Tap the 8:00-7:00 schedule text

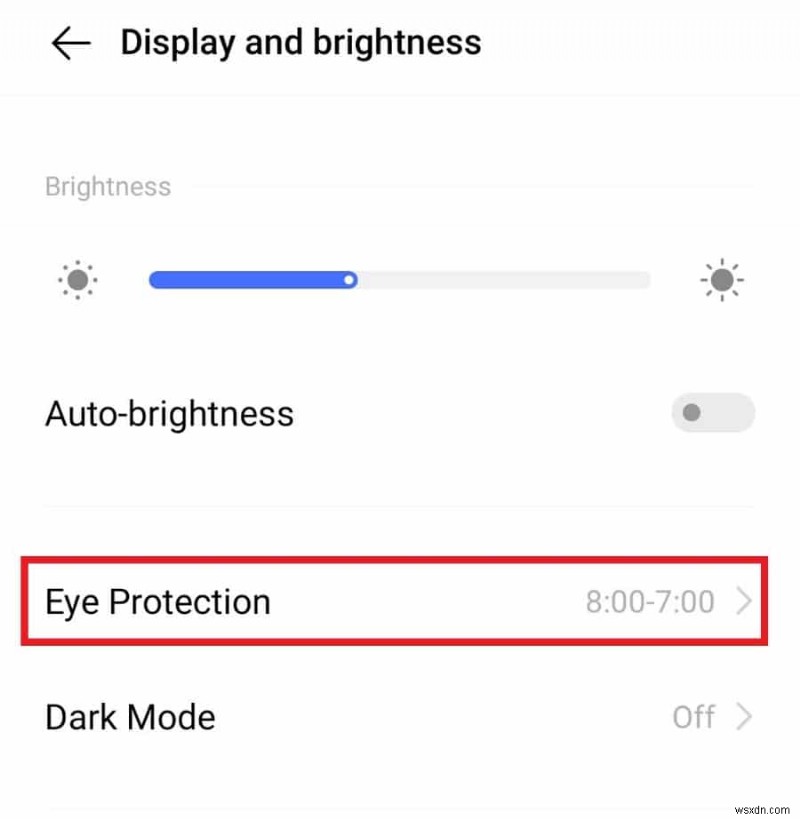[651, 602]
